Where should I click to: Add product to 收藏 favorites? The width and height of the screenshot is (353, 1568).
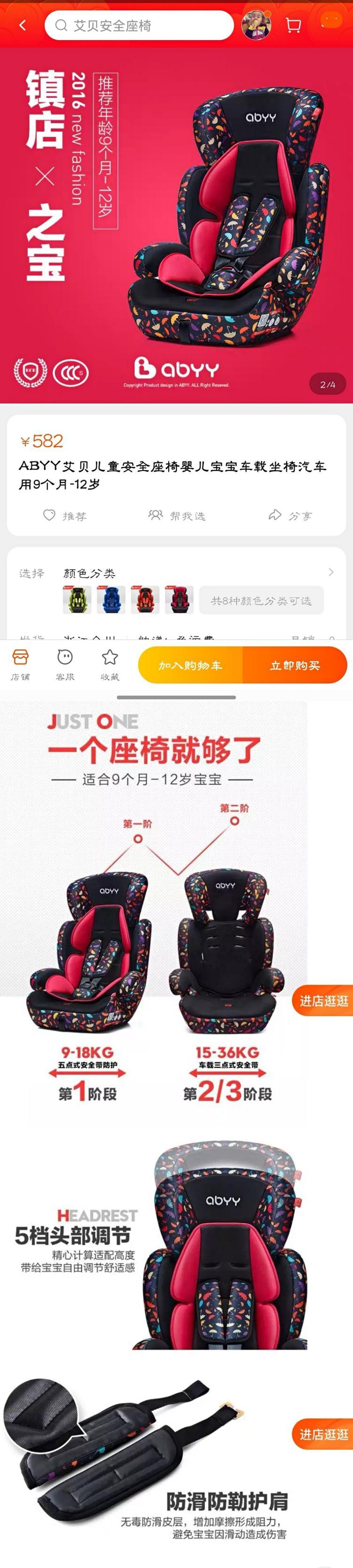pyautogui.click(x=110, y=664)
